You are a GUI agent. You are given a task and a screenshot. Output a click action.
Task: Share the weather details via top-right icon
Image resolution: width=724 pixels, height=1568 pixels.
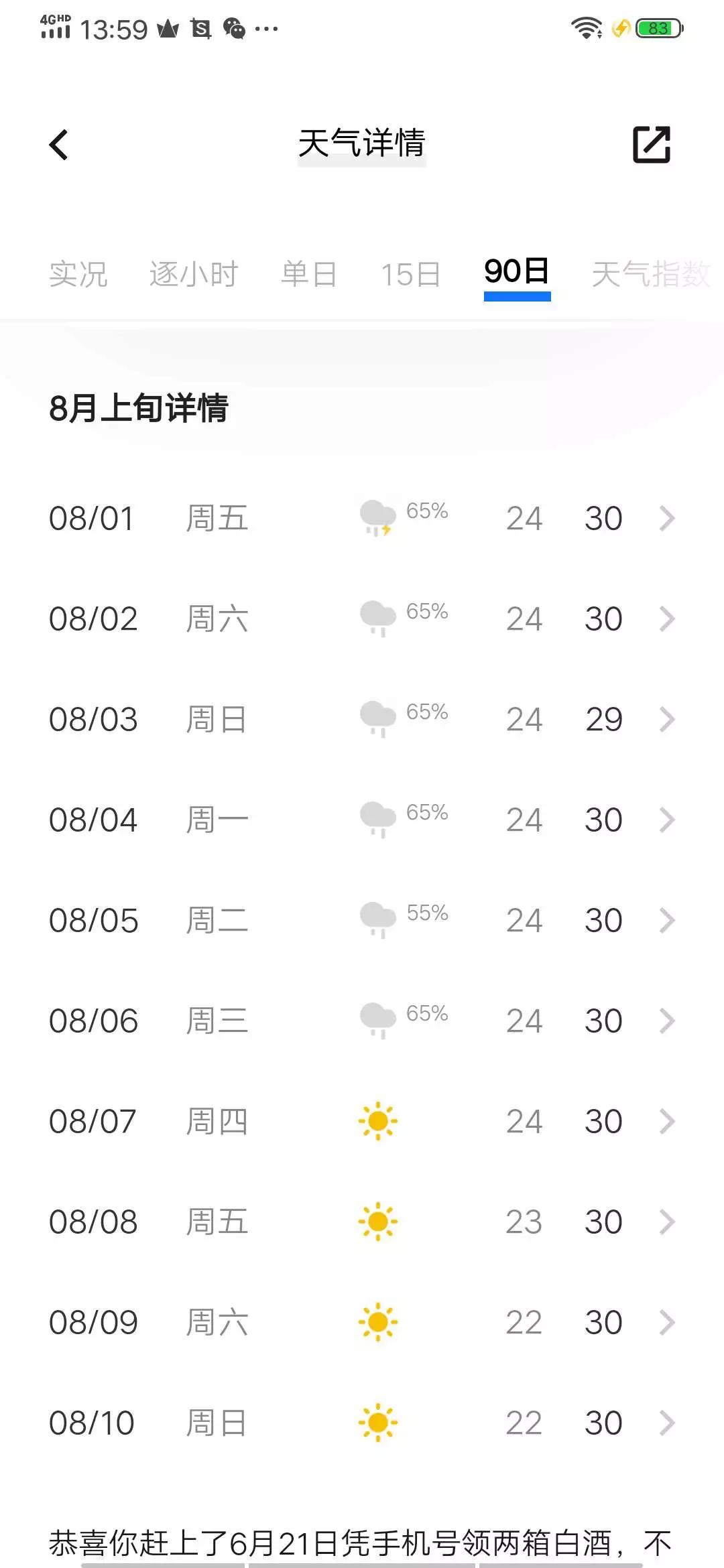(x=651, y=145)
